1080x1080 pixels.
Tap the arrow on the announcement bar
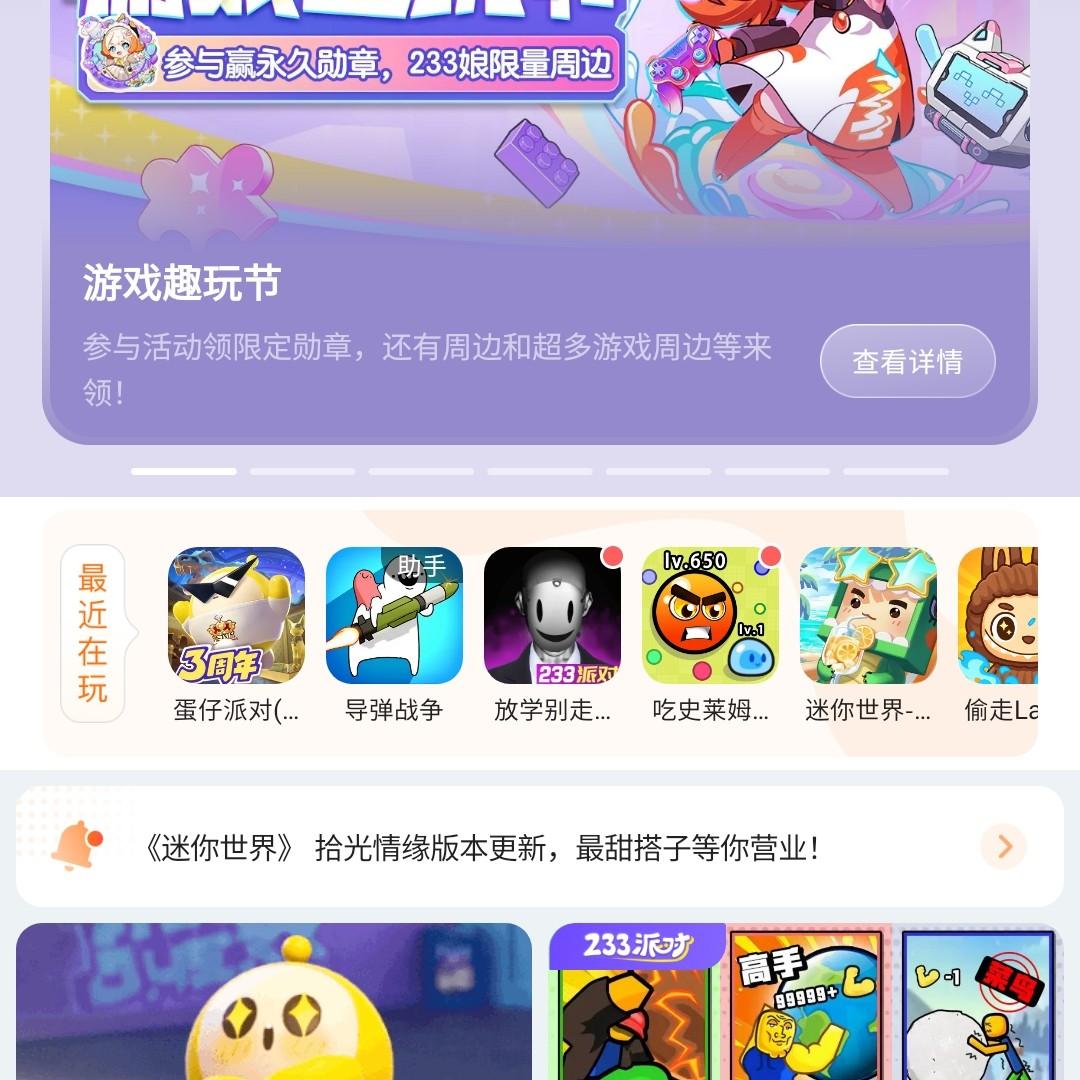[x=1003, y=847]
